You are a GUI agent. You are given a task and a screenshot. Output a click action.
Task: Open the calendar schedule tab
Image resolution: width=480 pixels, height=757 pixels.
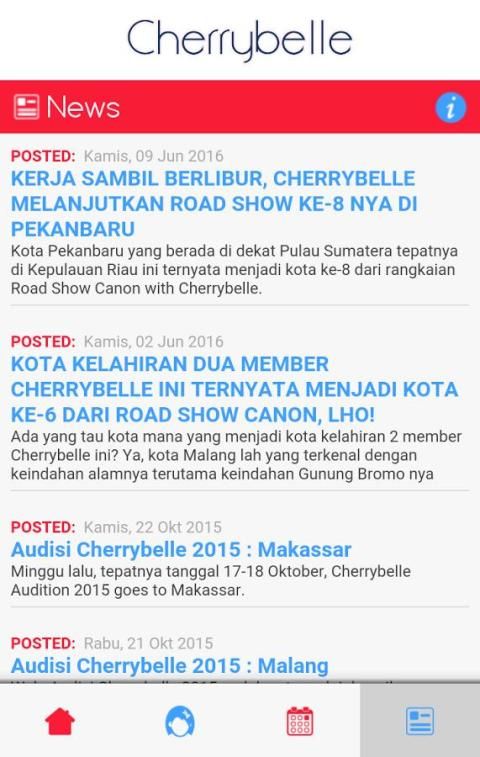(300, 721)
